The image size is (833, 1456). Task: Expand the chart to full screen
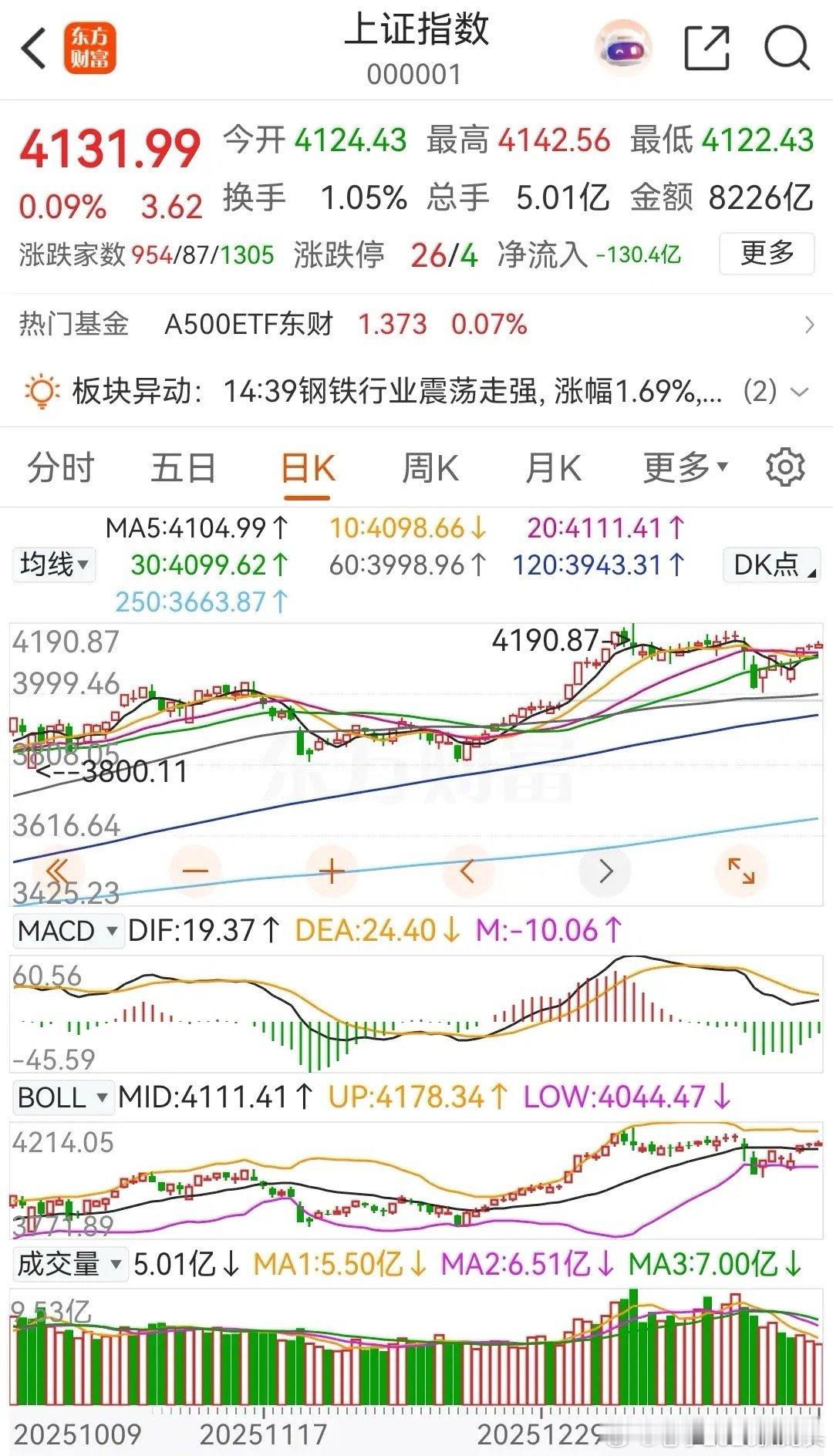[x=741, y=871]
